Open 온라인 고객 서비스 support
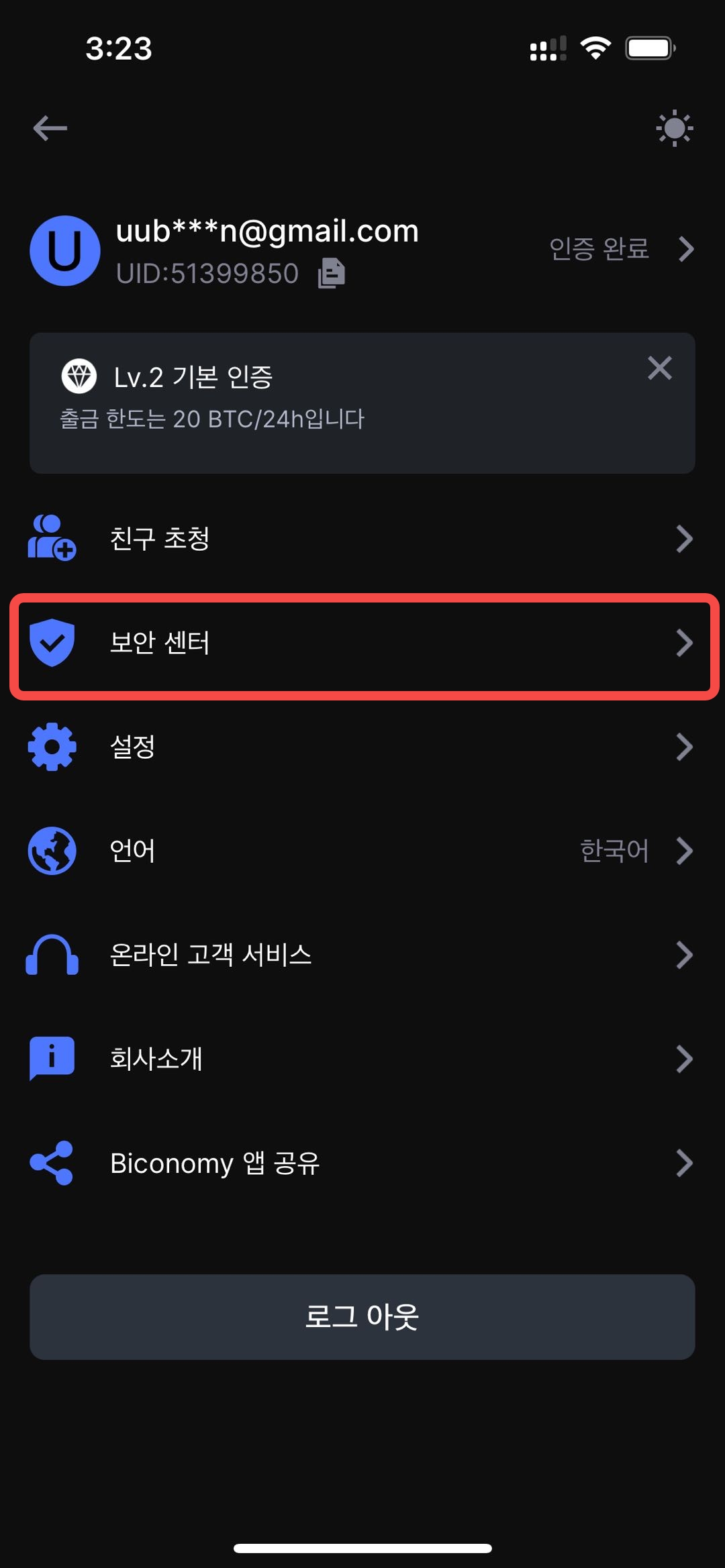 [362, 955]
